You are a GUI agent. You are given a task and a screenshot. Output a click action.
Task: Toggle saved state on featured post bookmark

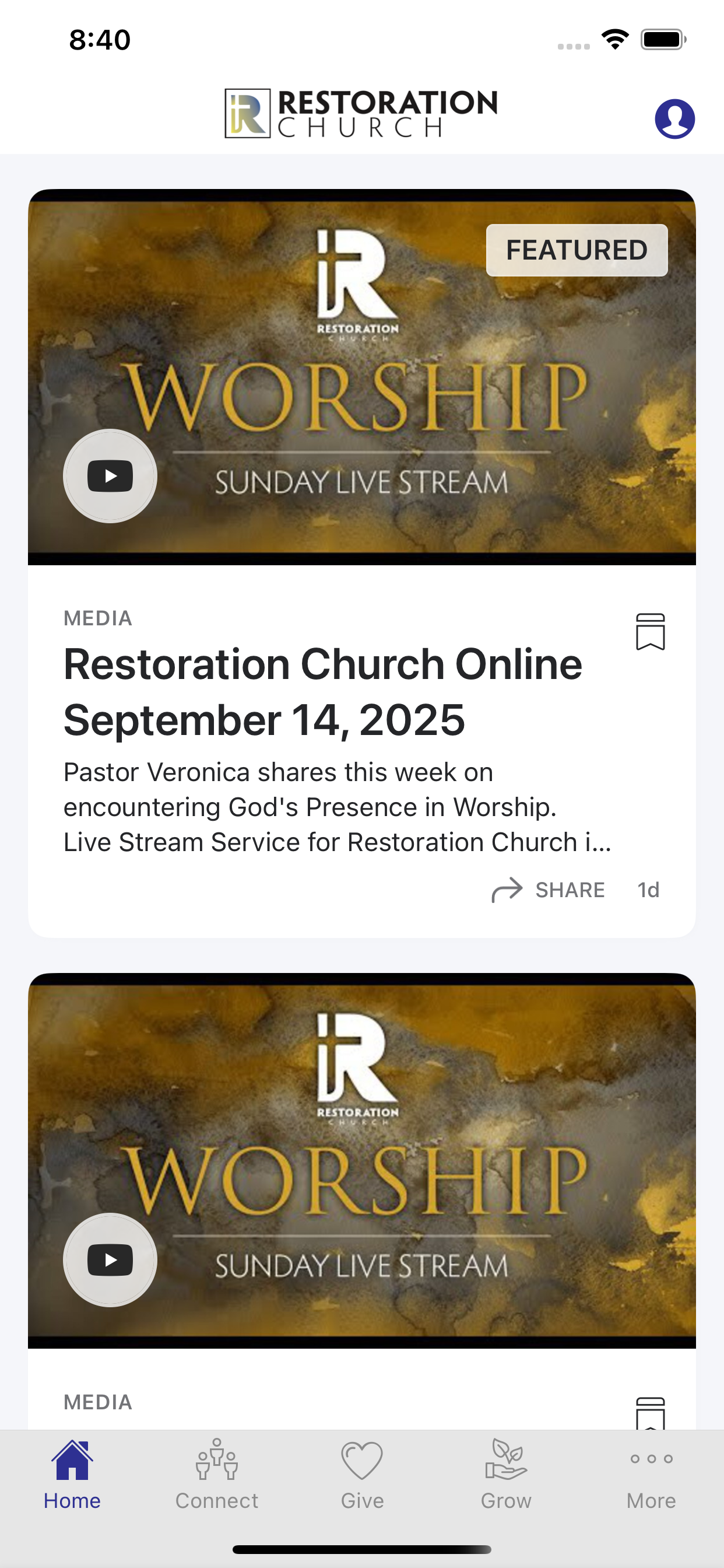651,633
